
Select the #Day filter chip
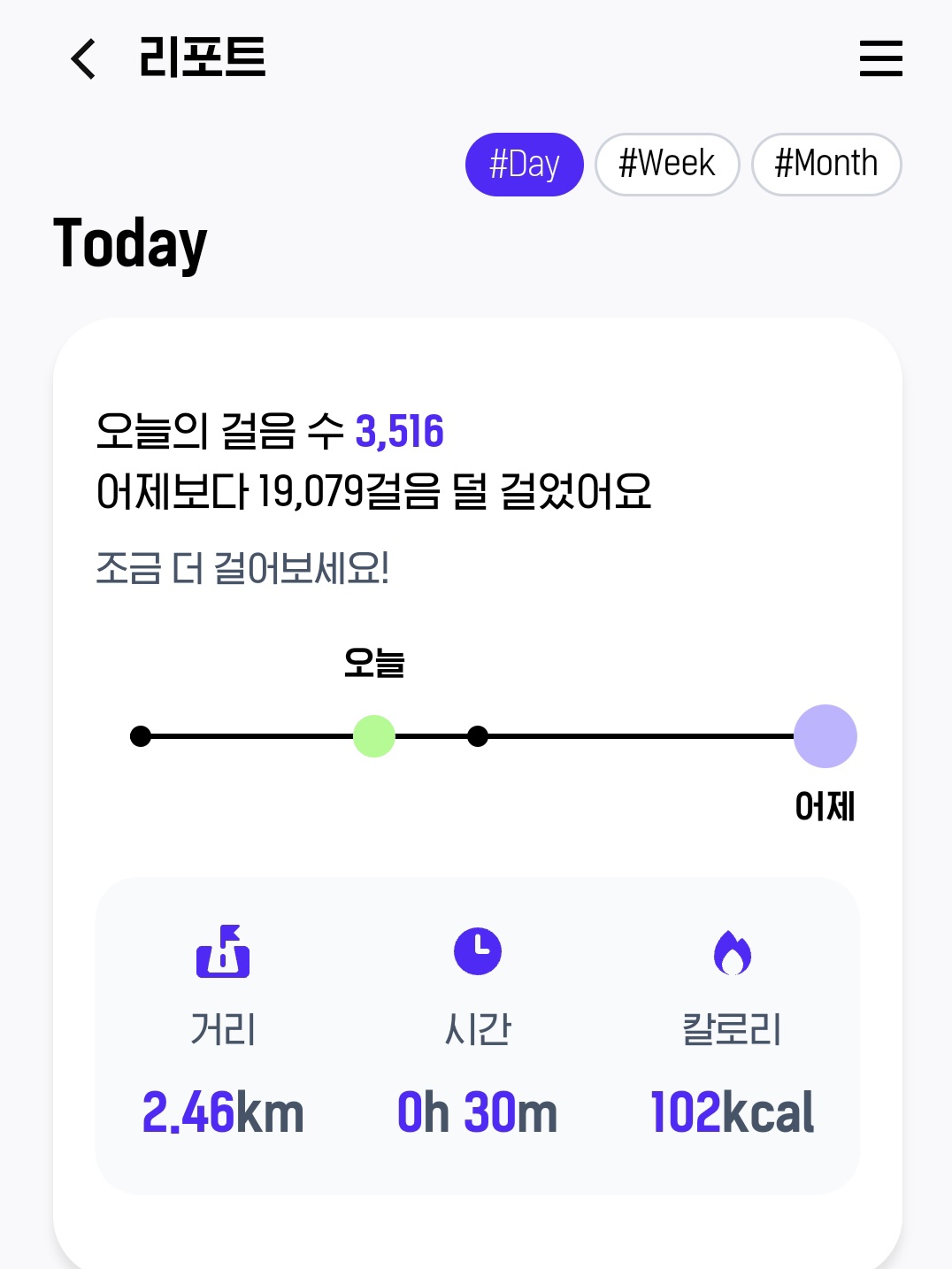(524, 165)
